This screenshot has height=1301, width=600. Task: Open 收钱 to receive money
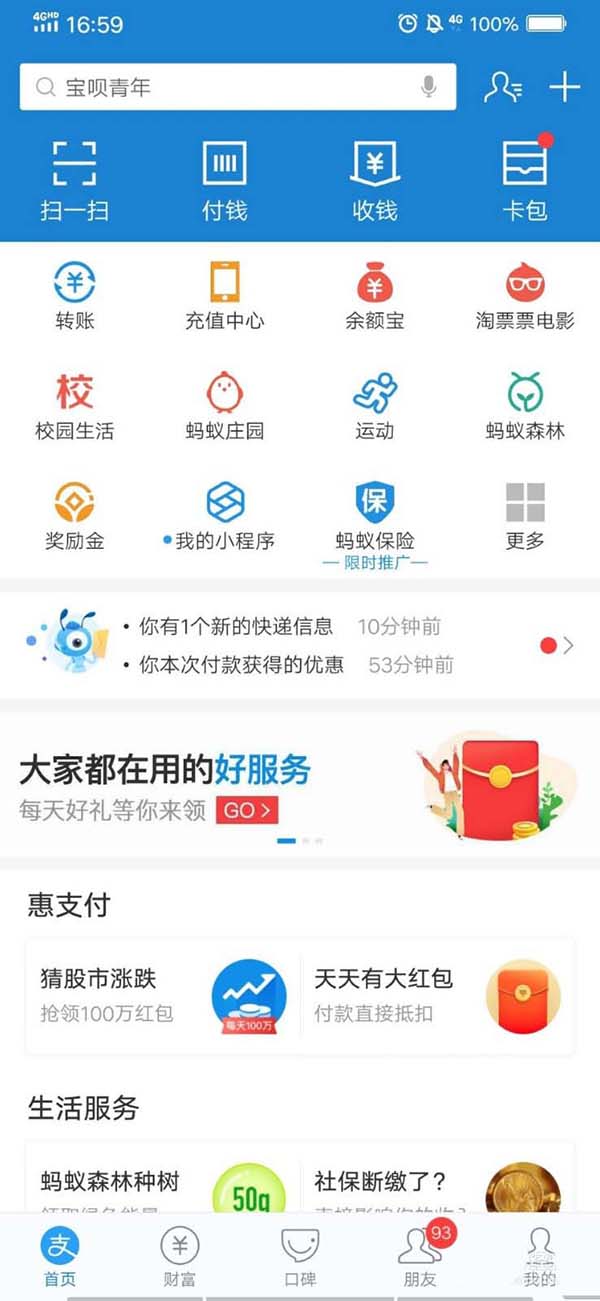click(x=374, y=180)
